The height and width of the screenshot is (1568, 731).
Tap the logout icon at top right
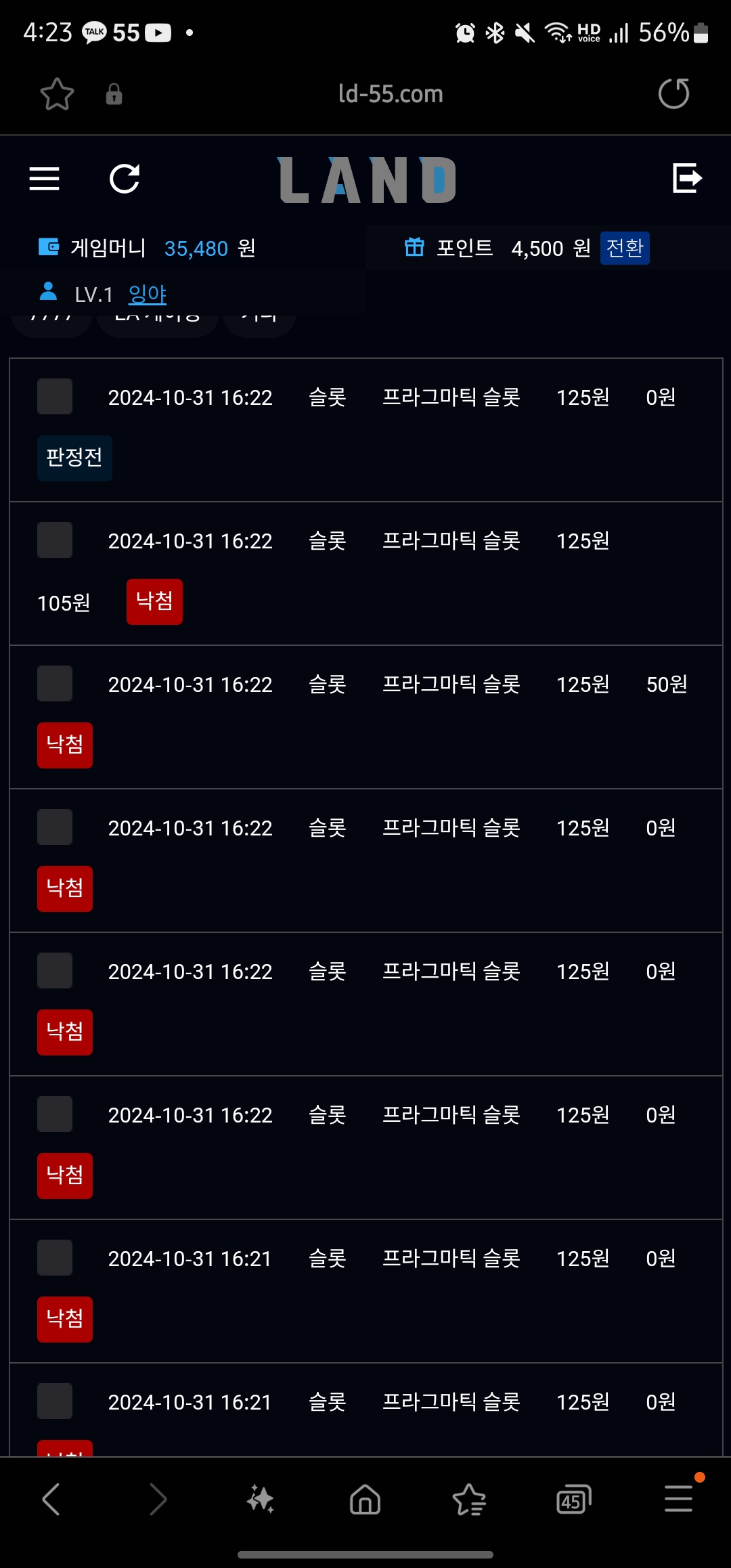point(687,178)
